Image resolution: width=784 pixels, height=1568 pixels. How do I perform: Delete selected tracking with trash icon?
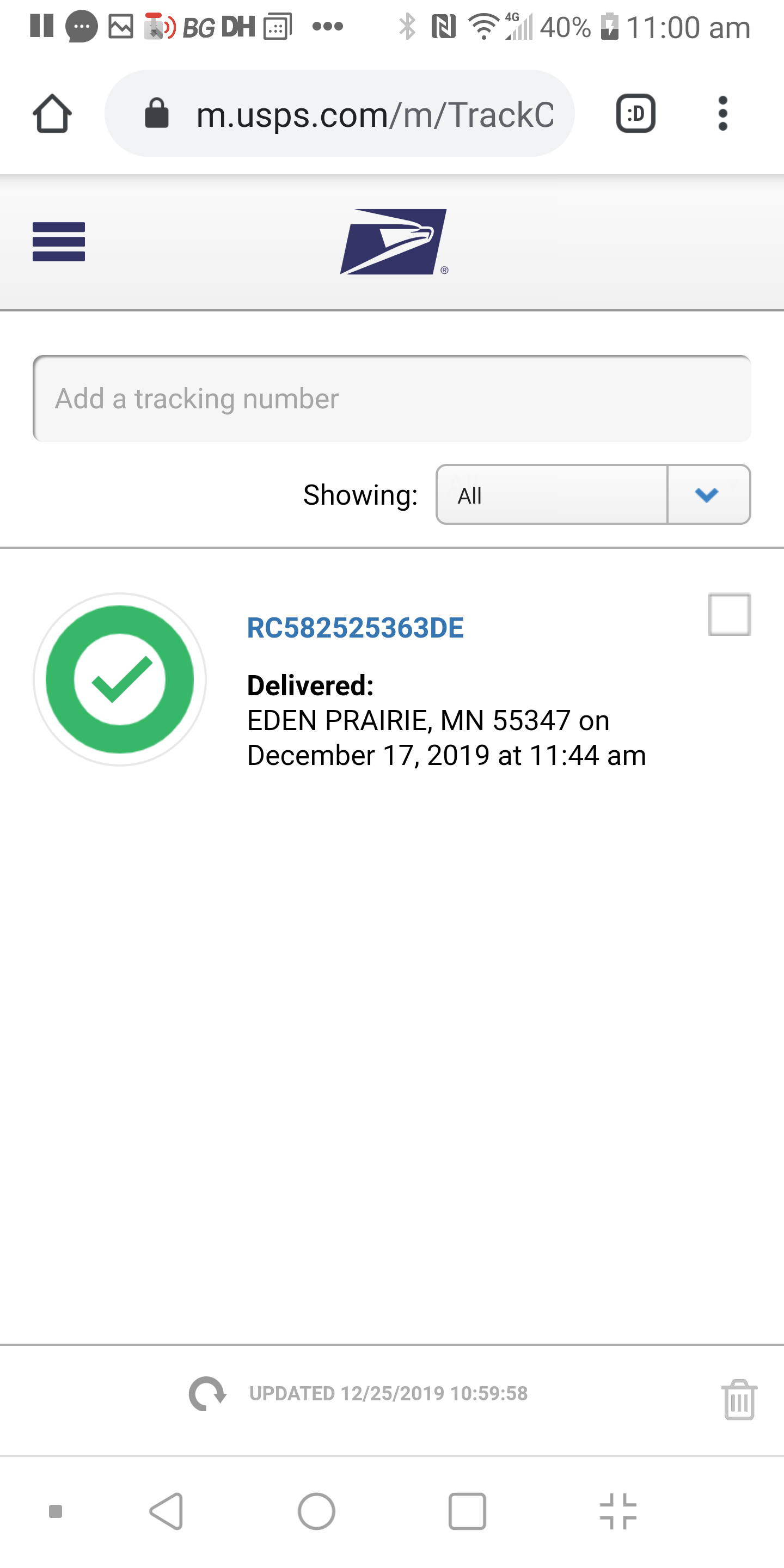tap(739, 1399)
